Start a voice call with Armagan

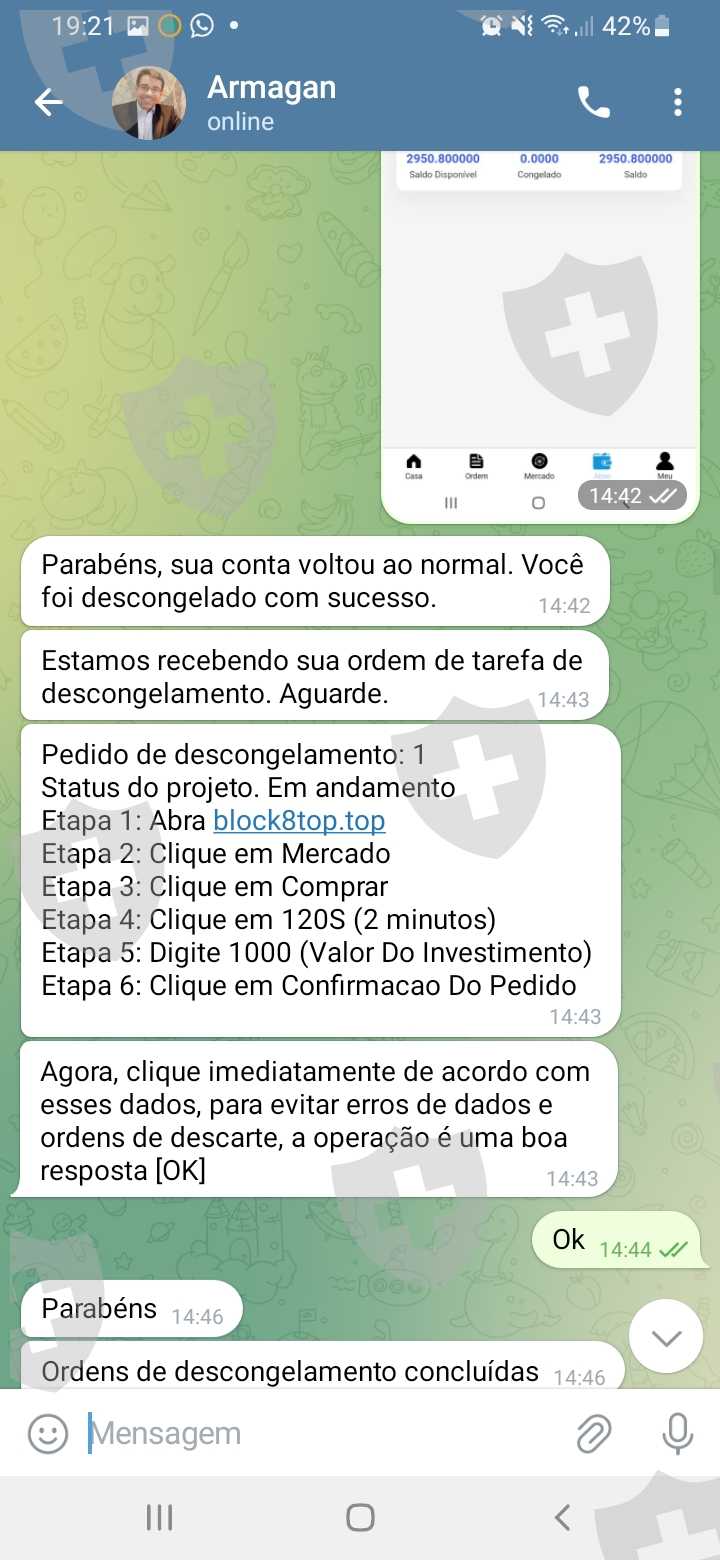(593, 102)
